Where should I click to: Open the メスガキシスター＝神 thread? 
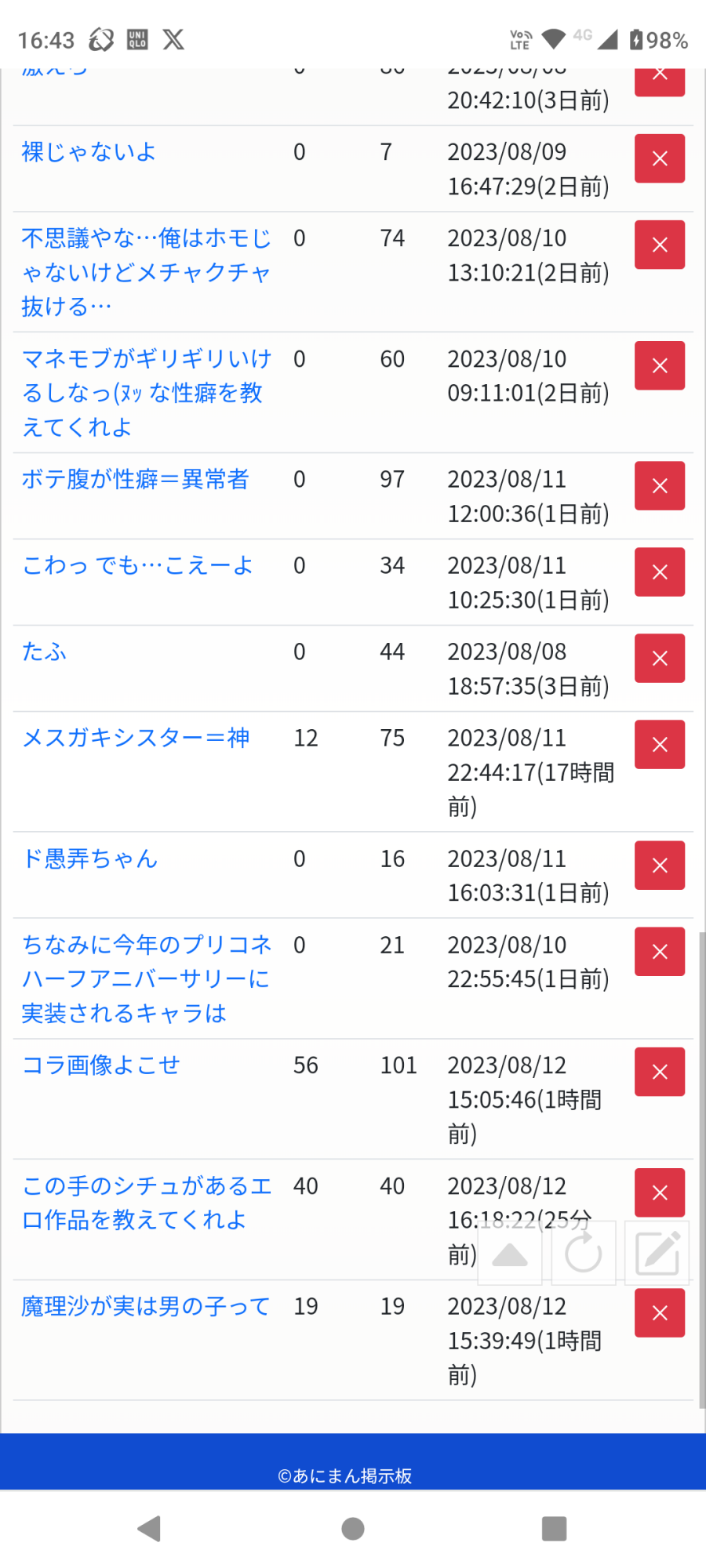[136, 738]
